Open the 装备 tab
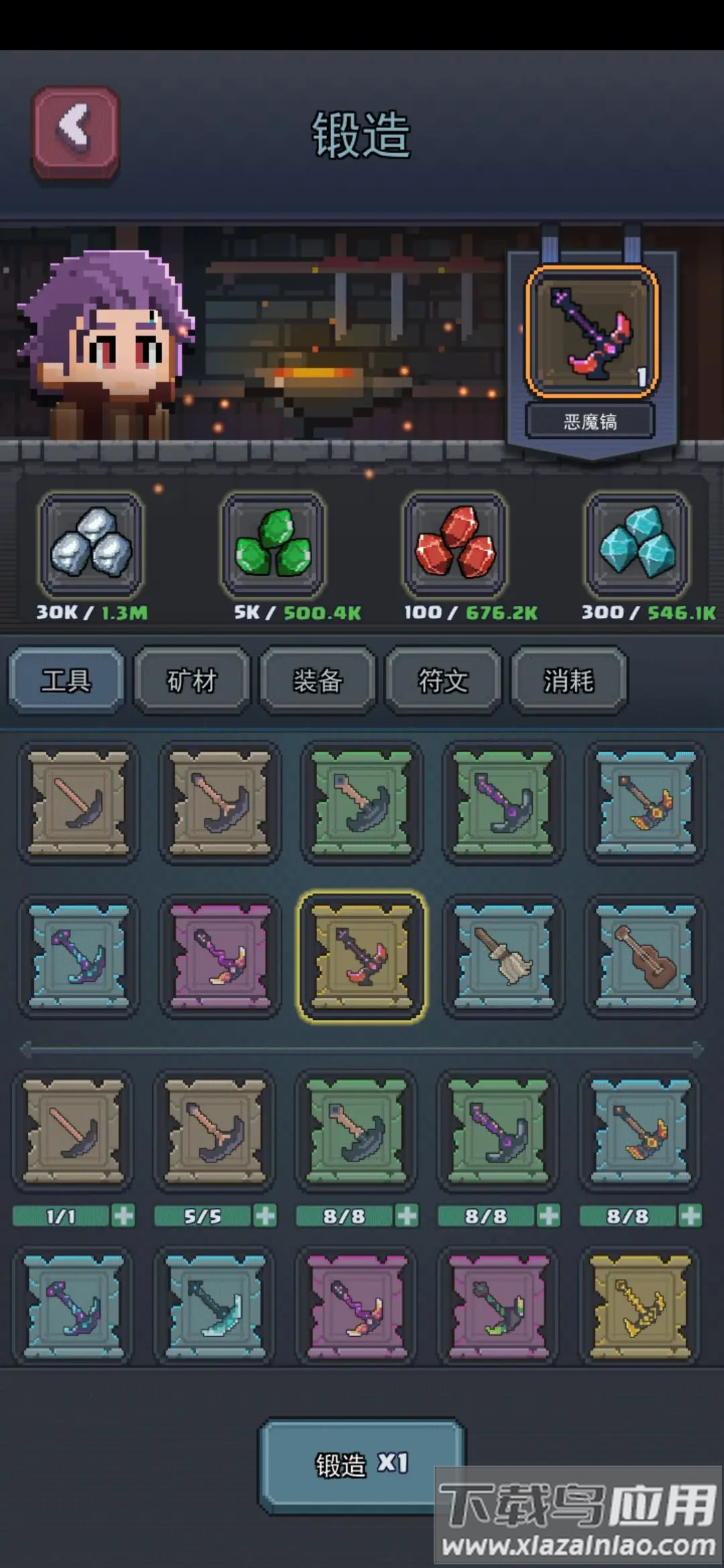This screenshot has height=1568, width=724. tap(317, 681)
